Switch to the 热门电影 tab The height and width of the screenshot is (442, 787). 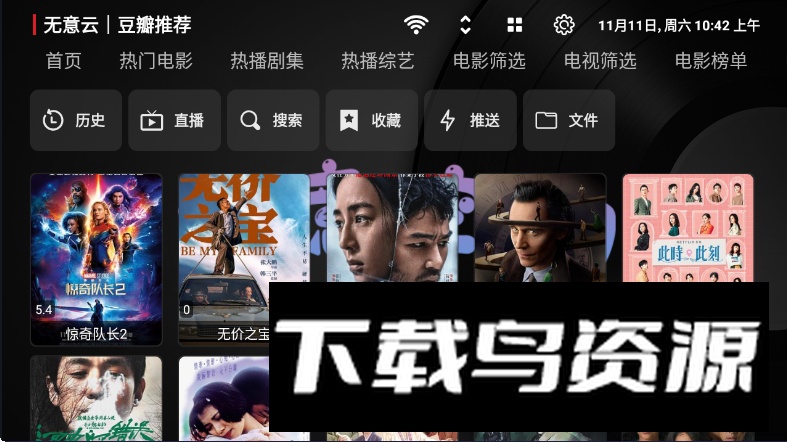point(156,61)
